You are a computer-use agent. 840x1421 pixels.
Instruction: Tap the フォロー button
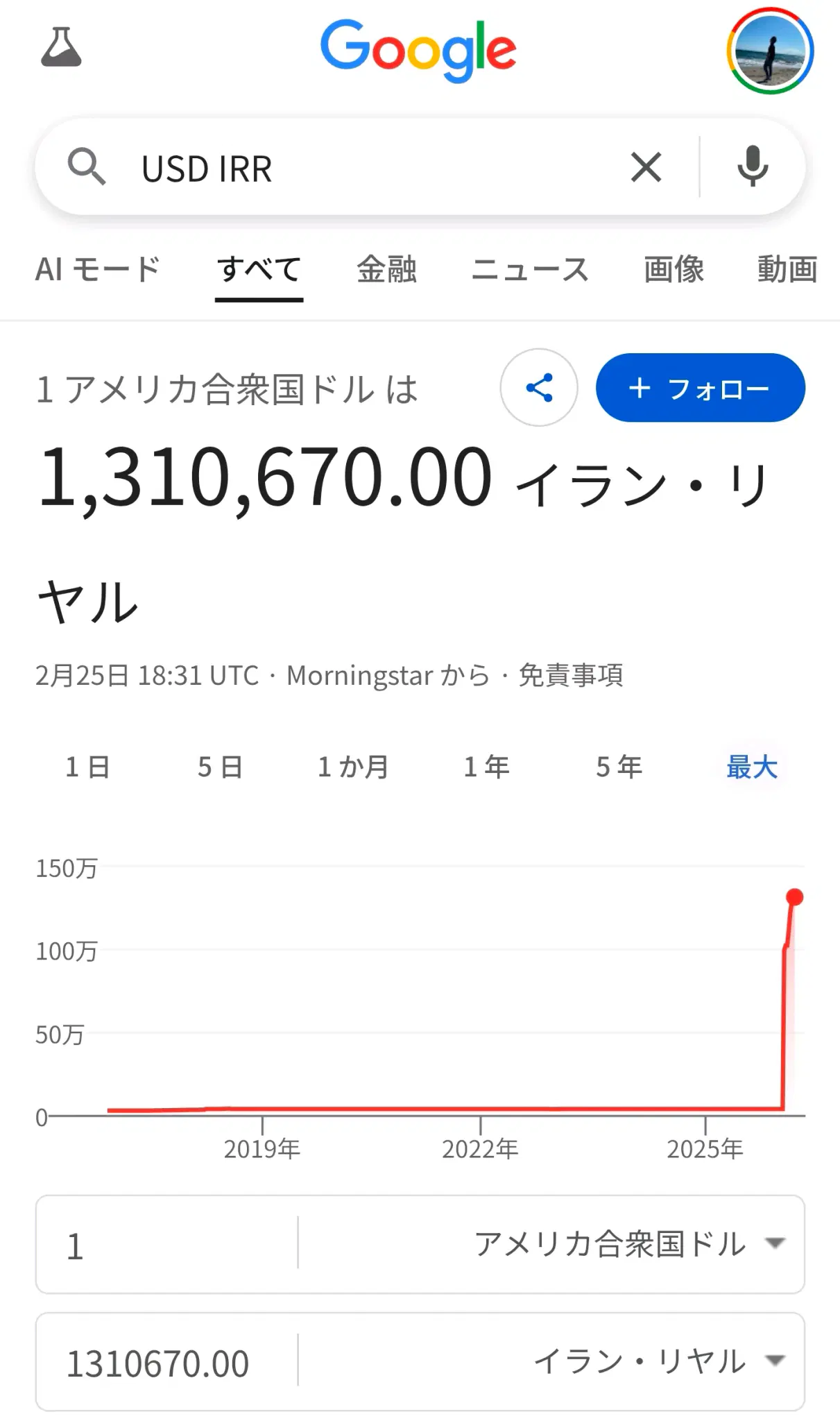tap(700, 388)
